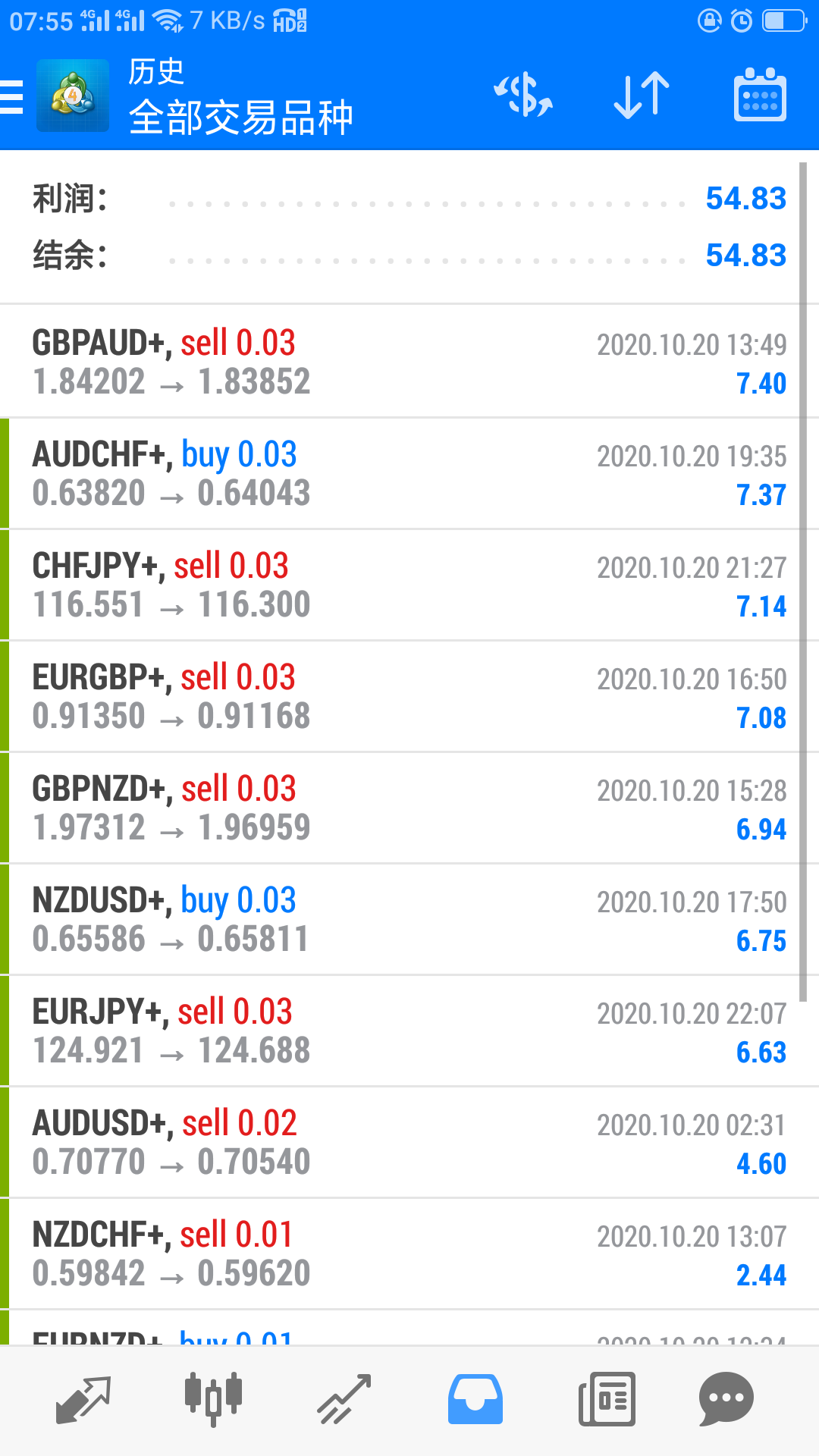Open the GBPAUD+ sell 0.03 trade

coord(409,362)
